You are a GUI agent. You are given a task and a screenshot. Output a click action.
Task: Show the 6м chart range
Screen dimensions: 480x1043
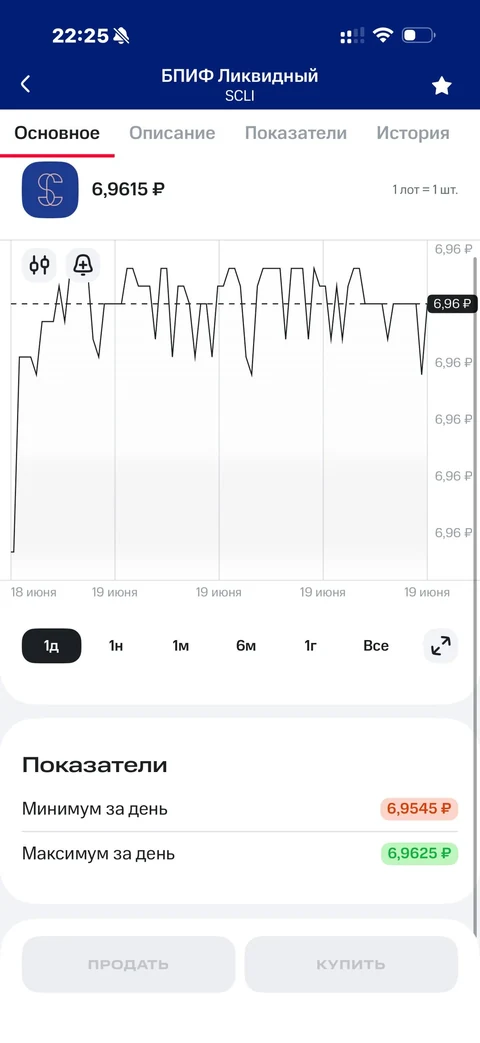tap(246, 646)
